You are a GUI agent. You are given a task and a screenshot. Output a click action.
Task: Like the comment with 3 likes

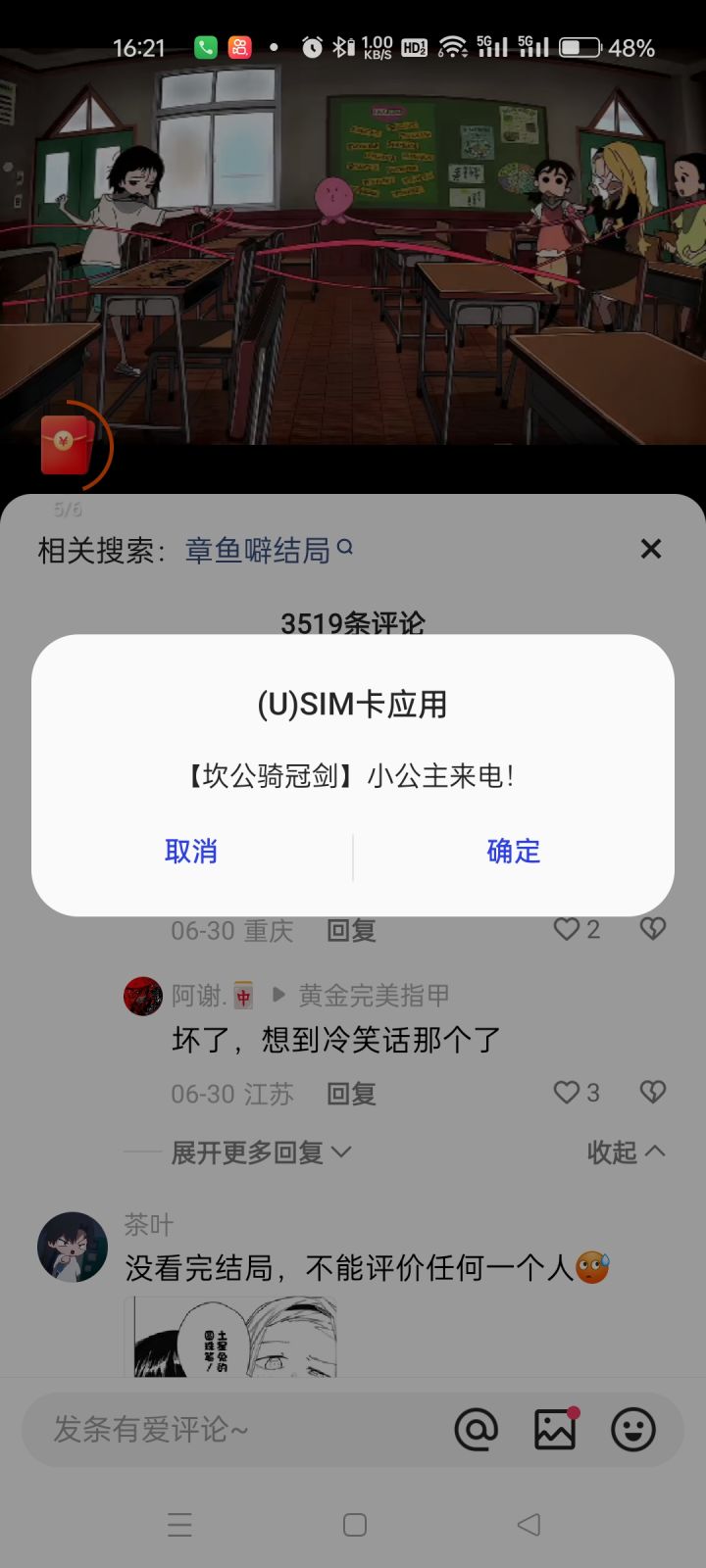[567, 1091]
